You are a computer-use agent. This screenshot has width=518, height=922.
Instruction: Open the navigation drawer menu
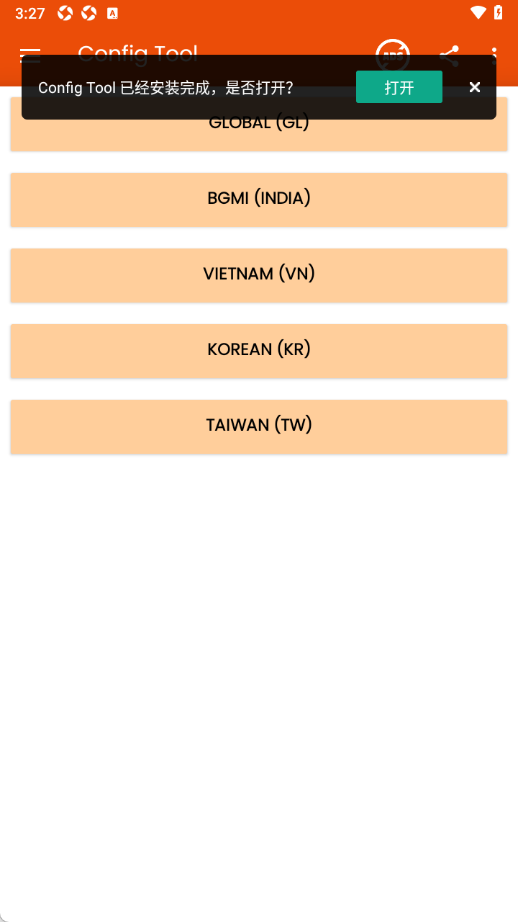(30, 55)
